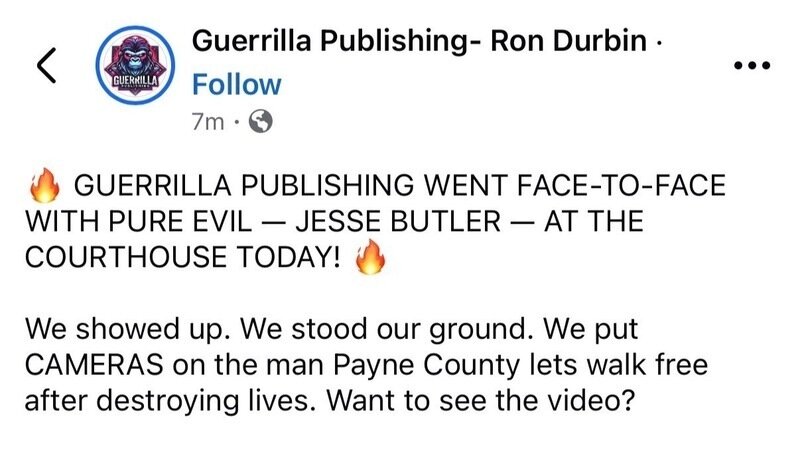The height and width of the screenshot is (450, 800).
Task: Open the Guerrilla Publishing profile picture
Action: 137,67
